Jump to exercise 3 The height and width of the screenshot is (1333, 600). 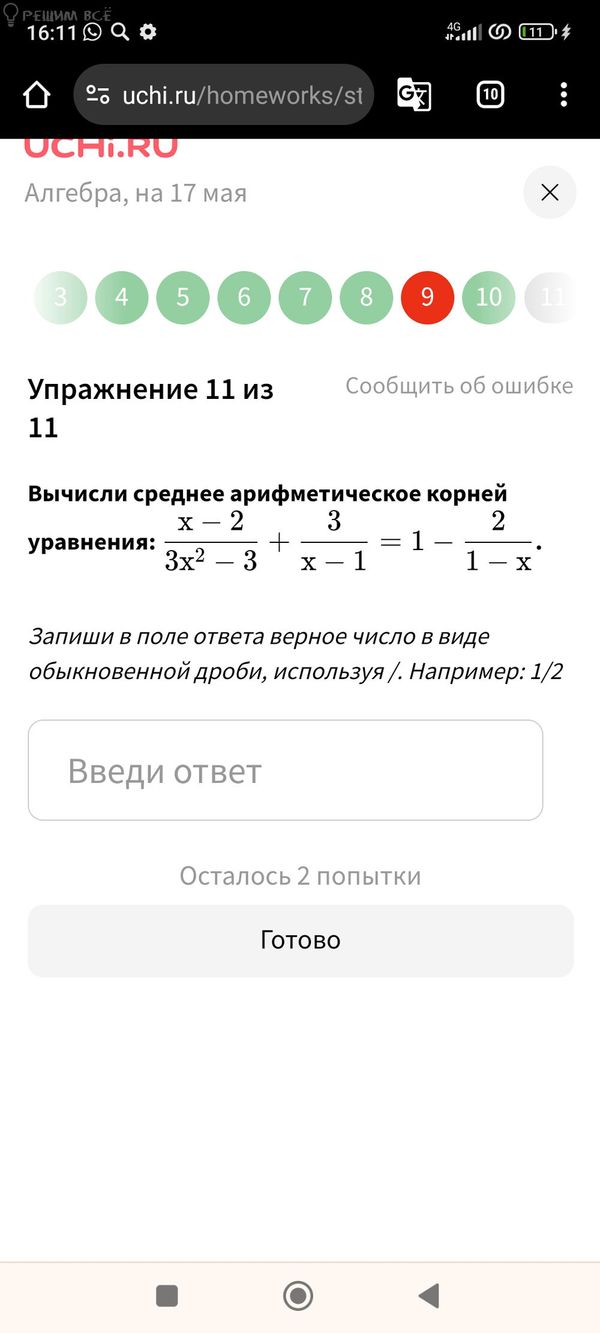61,297
